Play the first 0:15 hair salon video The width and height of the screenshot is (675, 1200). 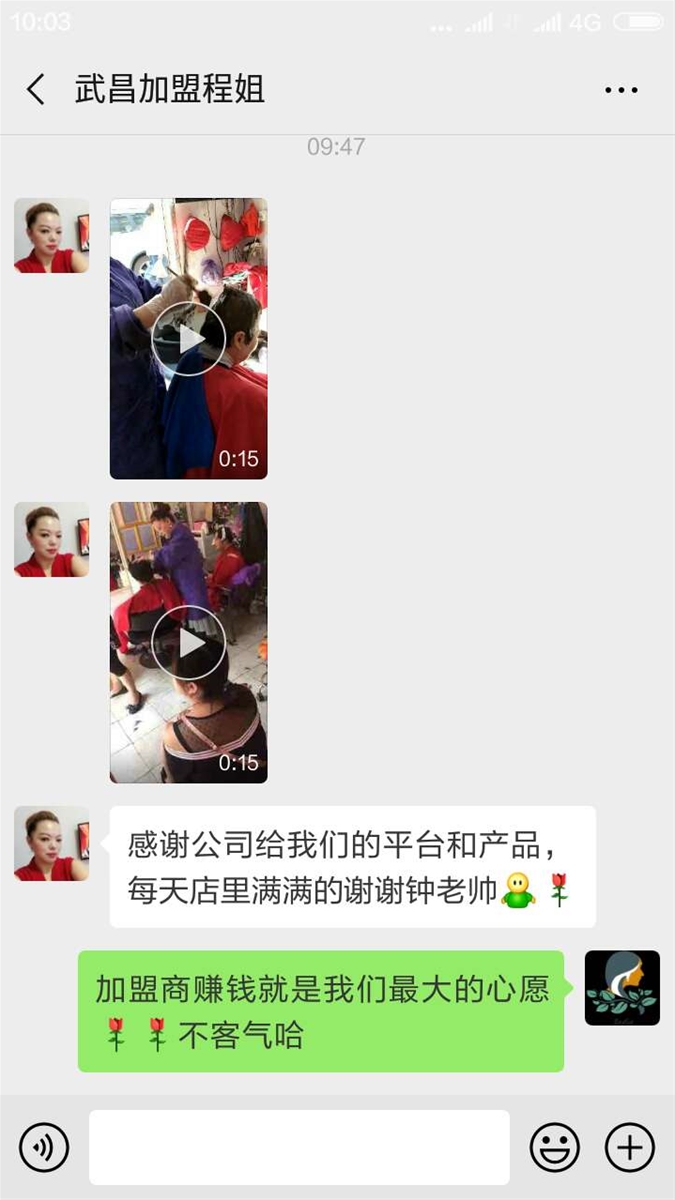click(x=188, y=339)
